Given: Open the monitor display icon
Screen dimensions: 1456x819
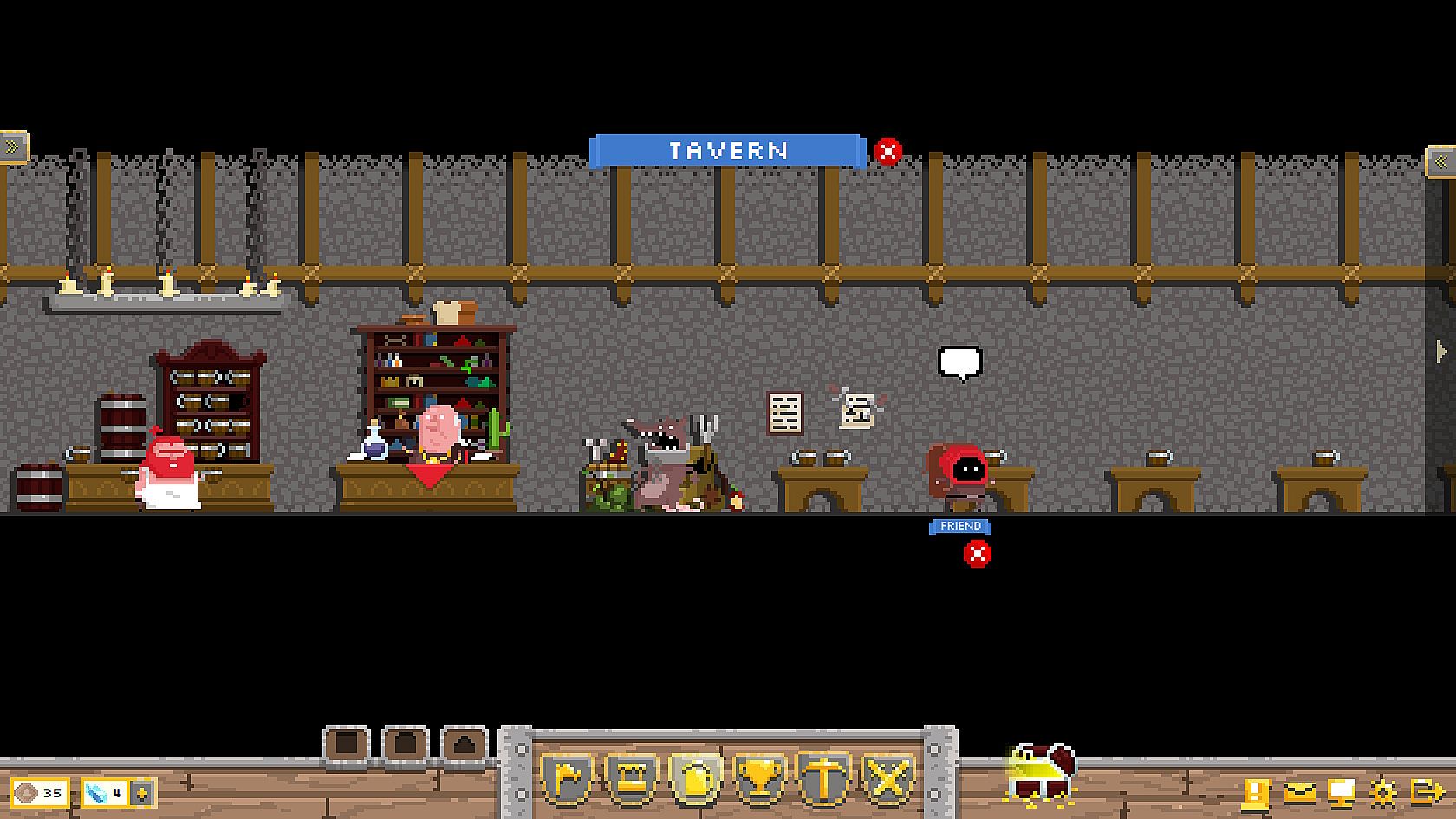Looking at the screenshot, I should (1342, 791).
